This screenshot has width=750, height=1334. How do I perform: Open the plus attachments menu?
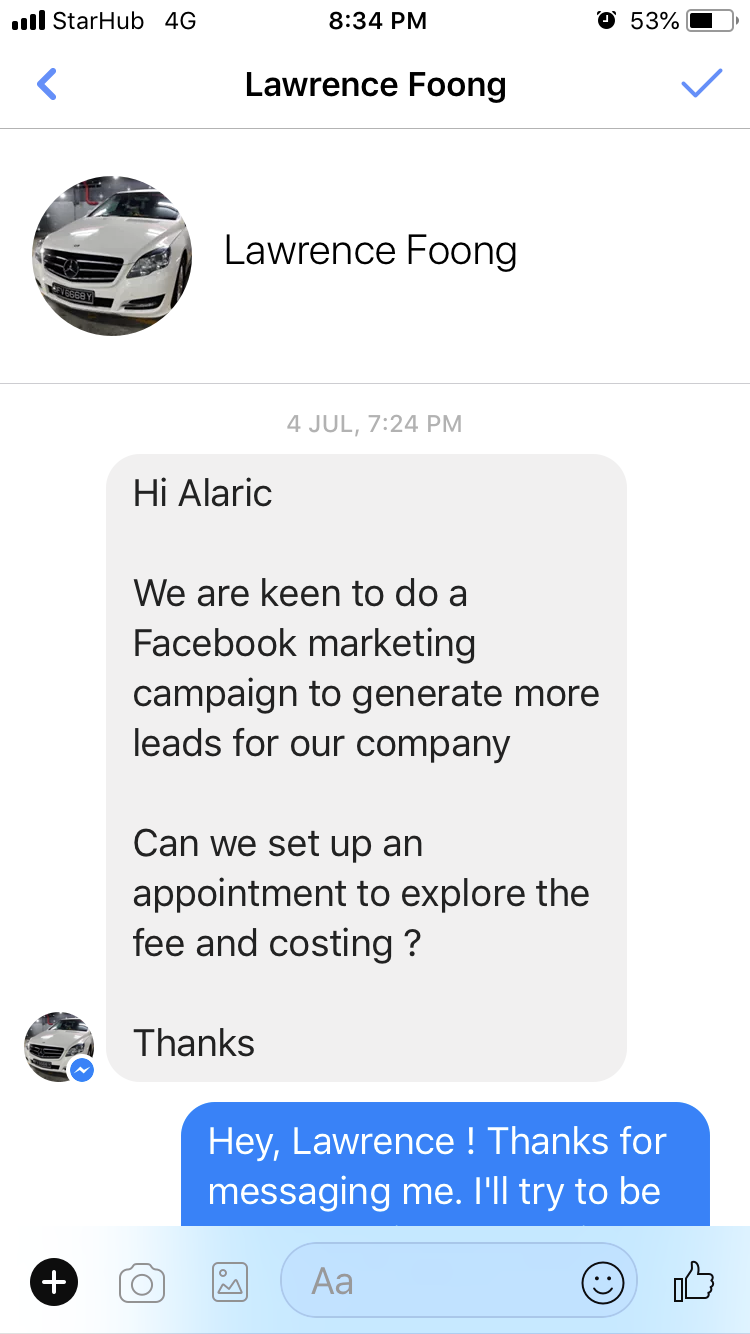pyautogui.click(x=55, y=1281)
